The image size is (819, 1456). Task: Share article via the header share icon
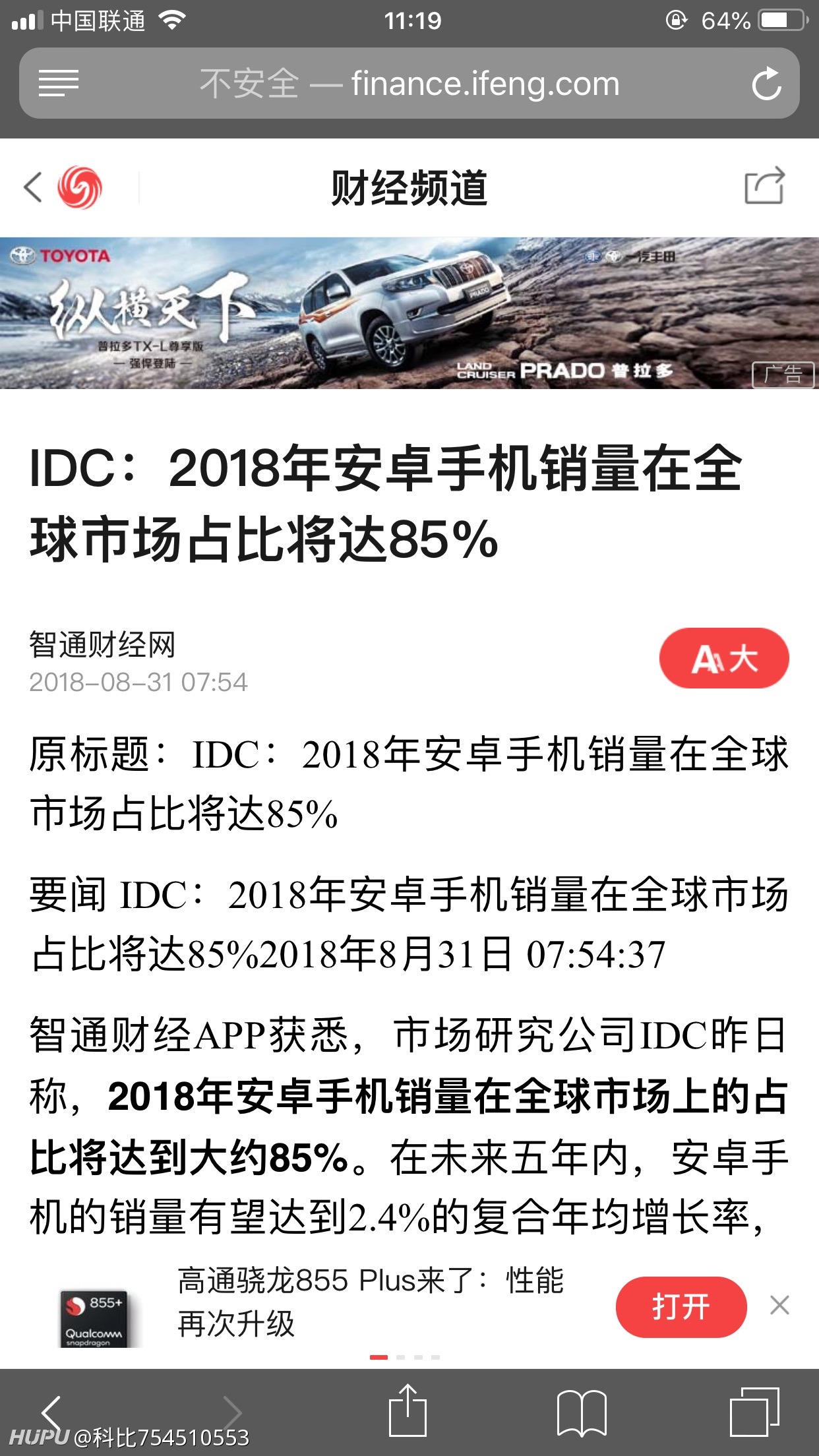(x=764, y=186)
